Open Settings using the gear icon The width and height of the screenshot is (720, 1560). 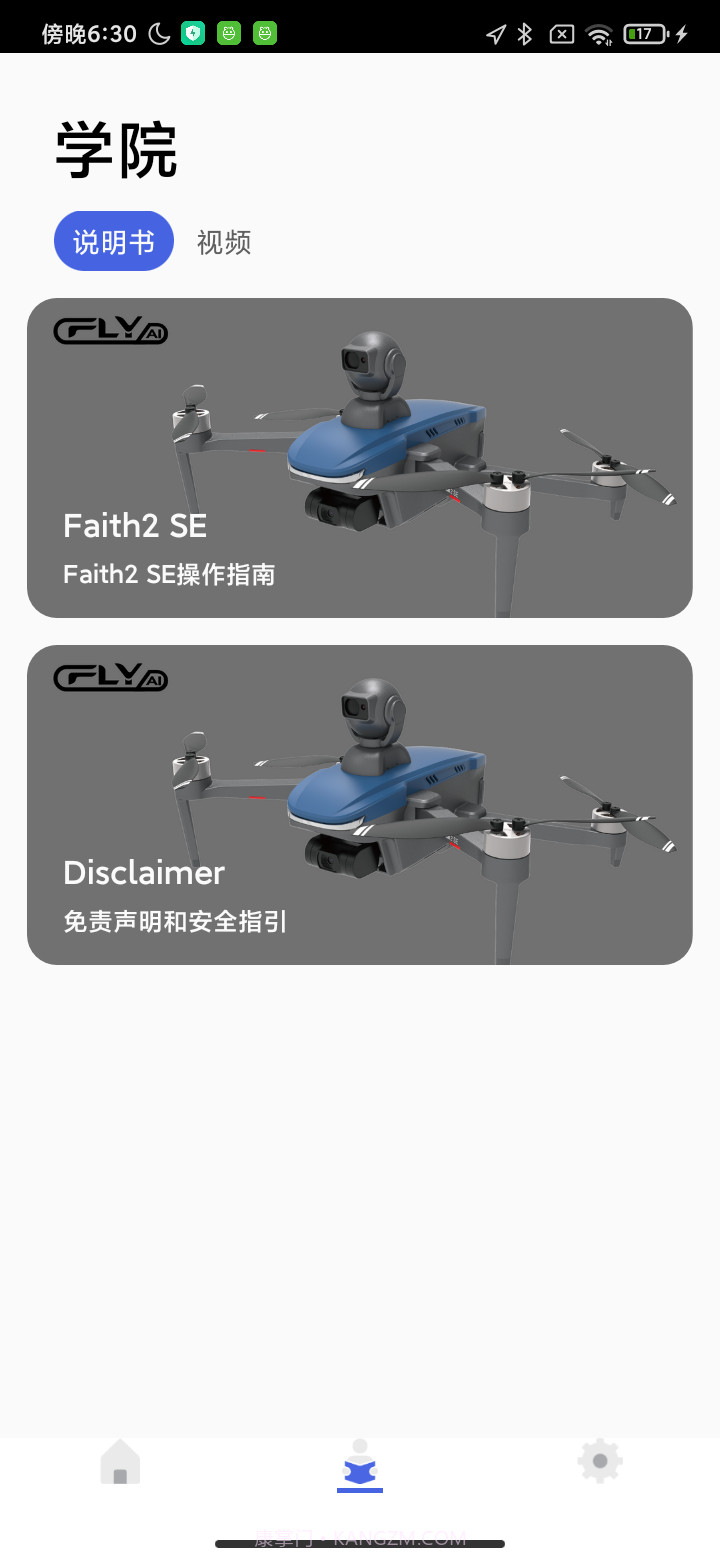click(x=599, y=1461)
